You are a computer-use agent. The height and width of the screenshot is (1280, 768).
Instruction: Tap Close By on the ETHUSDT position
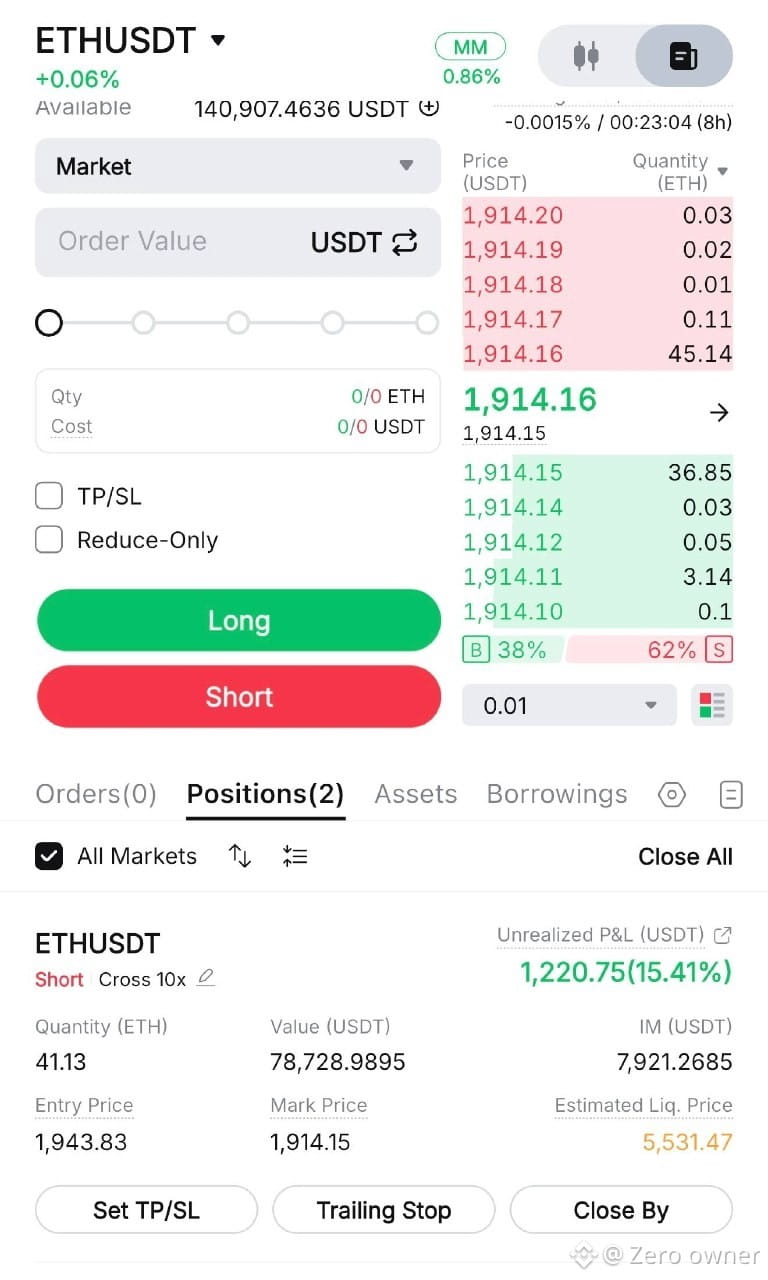pyautogui.click(x=621, y=1210)
